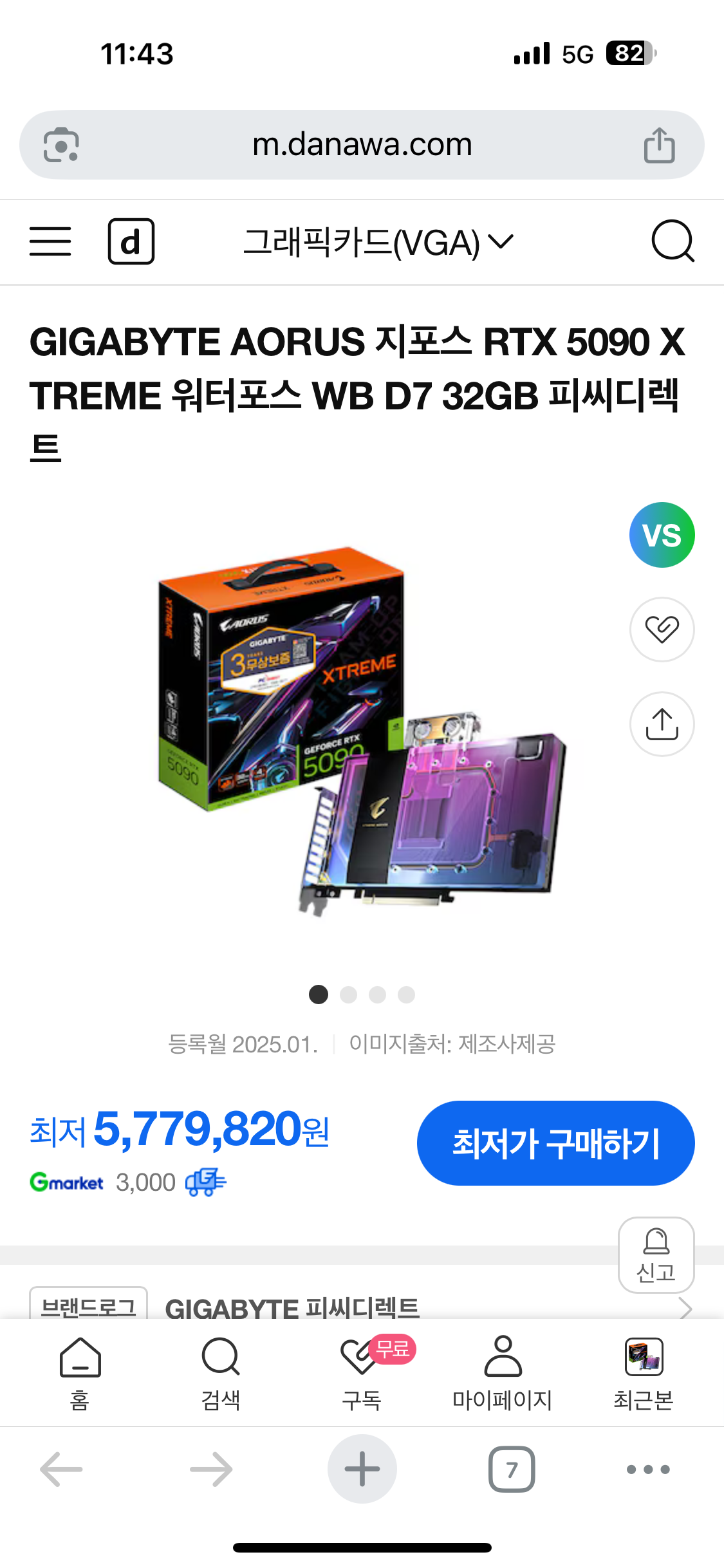The height and width of the screenshot is (1568, 724).
Task: Expand the 그래픽카드(VGA) category dropdown
Action: [378, 242]
